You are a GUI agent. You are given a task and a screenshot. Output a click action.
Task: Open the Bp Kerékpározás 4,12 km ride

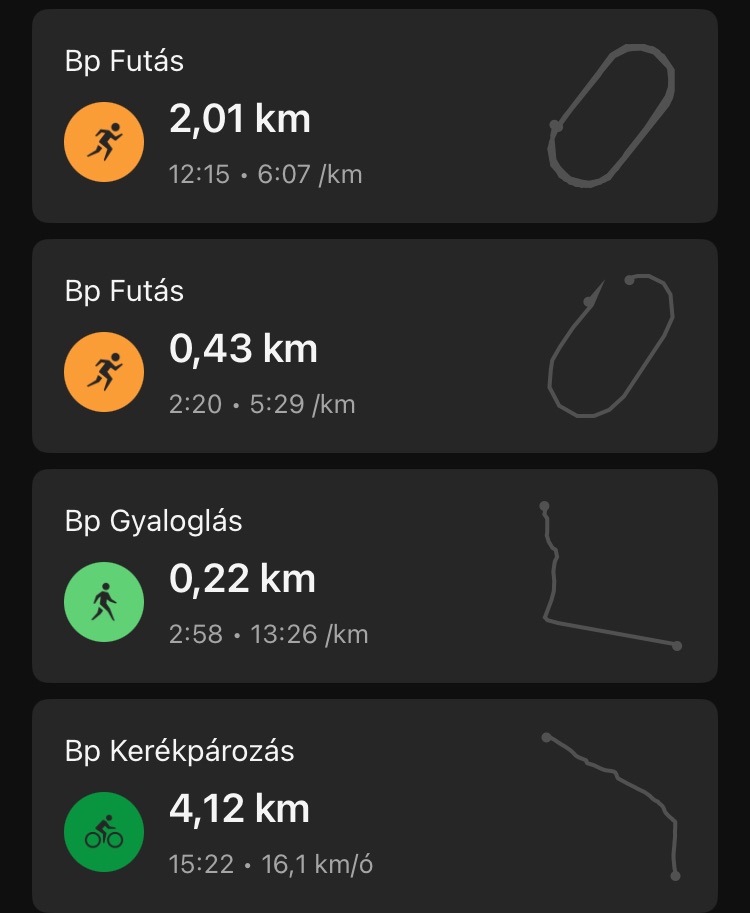pyautogui.click(x=374, y=805)
